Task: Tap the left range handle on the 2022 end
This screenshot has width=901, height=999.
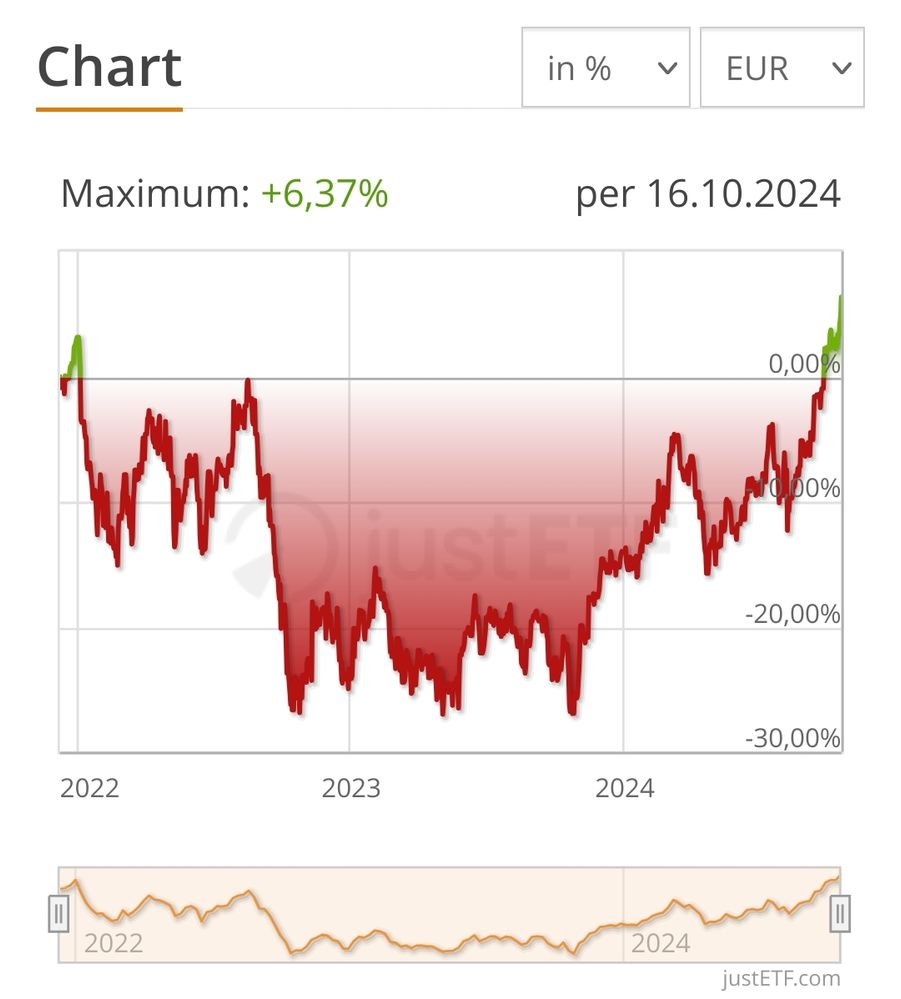Action: pyautogui.click(x=59, y=913)
